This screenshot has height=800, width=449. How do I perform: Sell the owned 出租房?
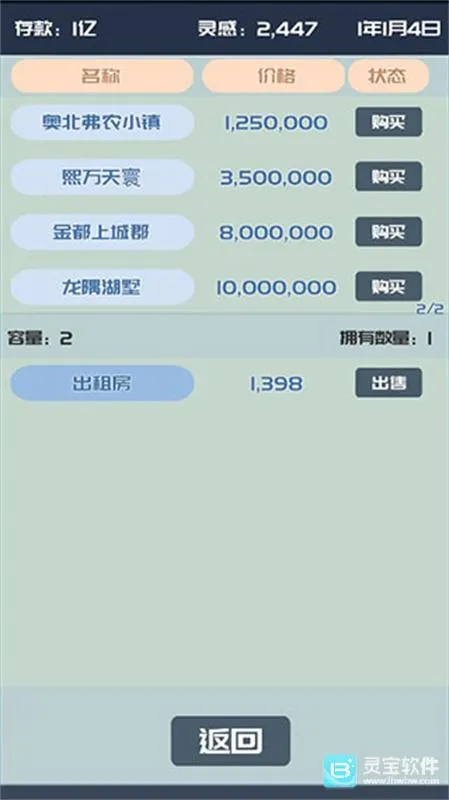[388, 383]
